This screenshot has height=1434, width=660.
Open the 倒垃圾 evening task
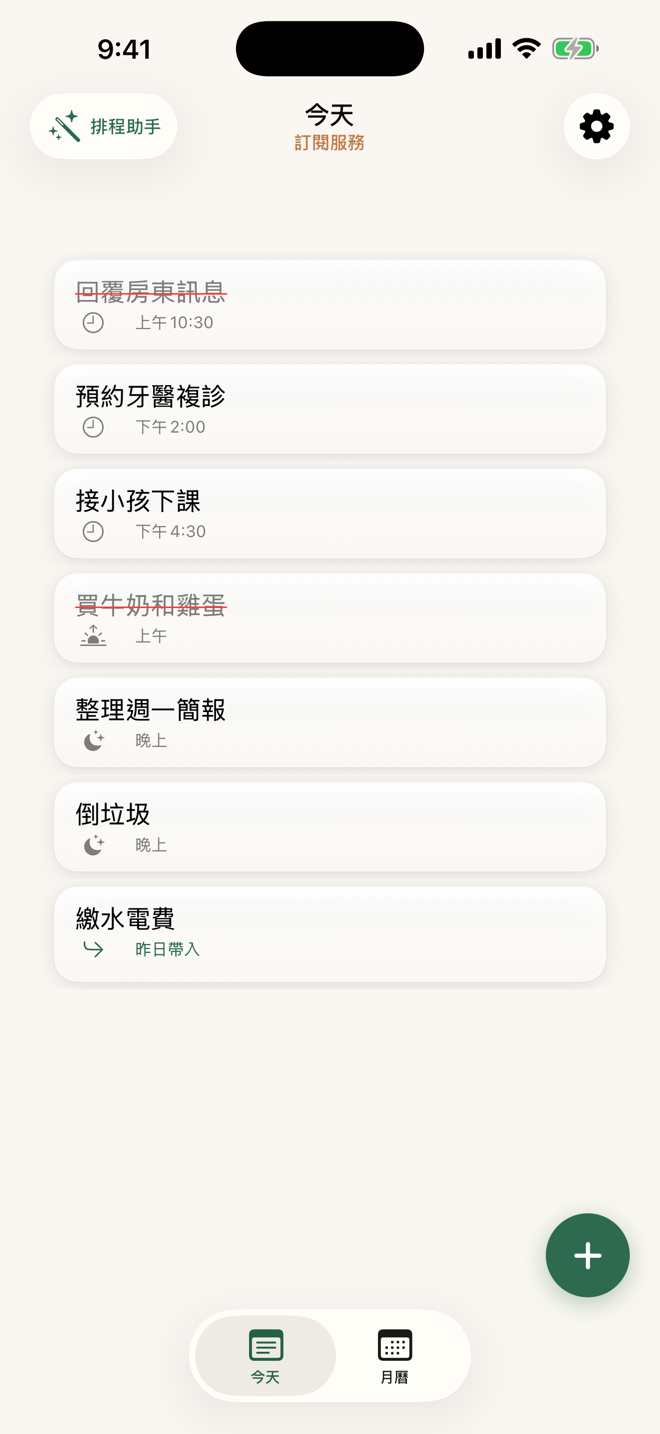tap(330, 827)
